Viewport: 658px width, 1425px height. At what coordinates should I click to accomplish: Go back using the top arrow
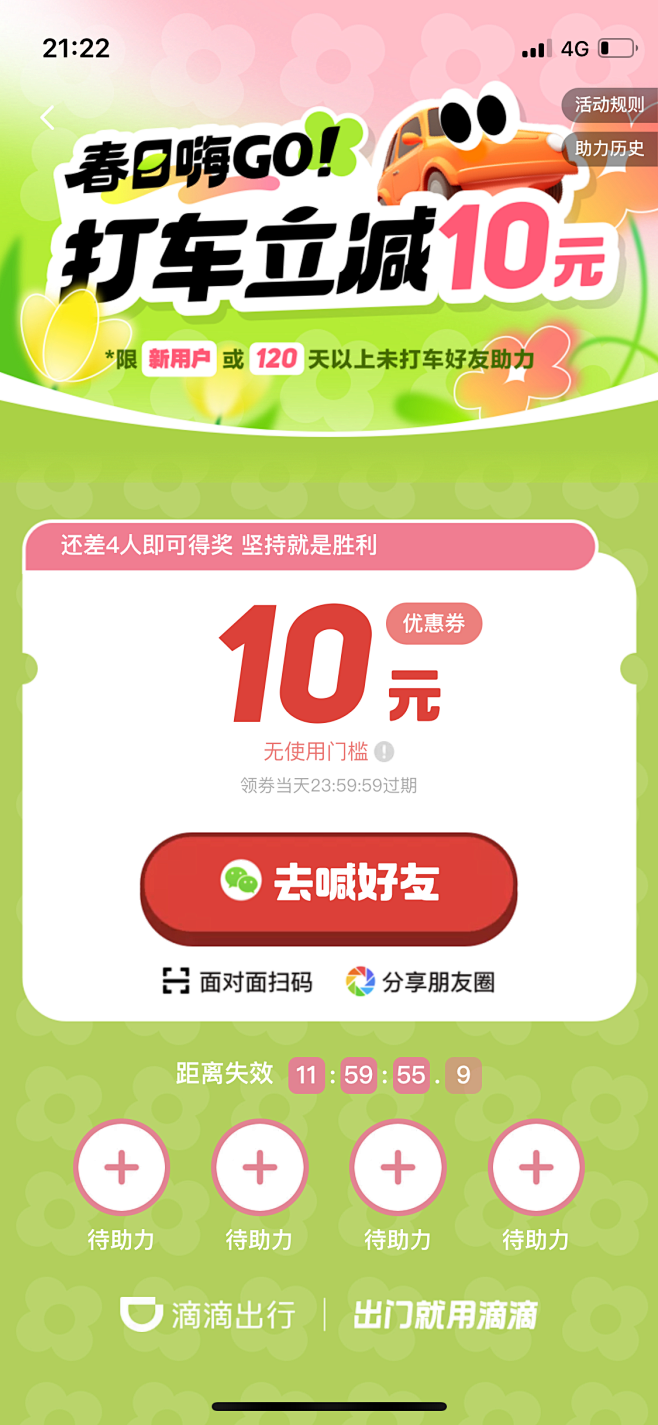pyautogui.click(x=47, y=118)
